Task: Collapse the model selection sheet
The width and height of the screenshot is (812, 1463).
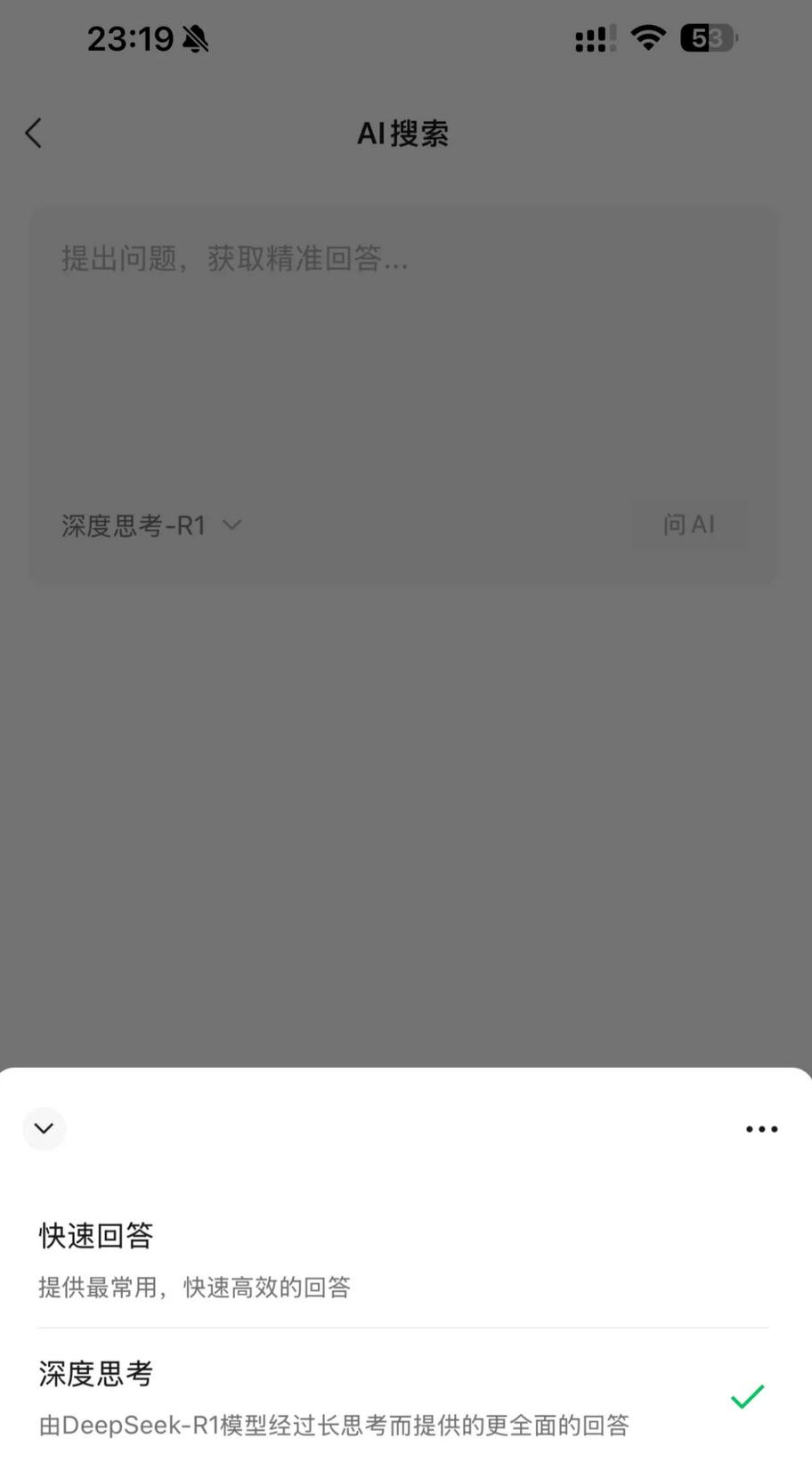Action: pos(45,1129)
